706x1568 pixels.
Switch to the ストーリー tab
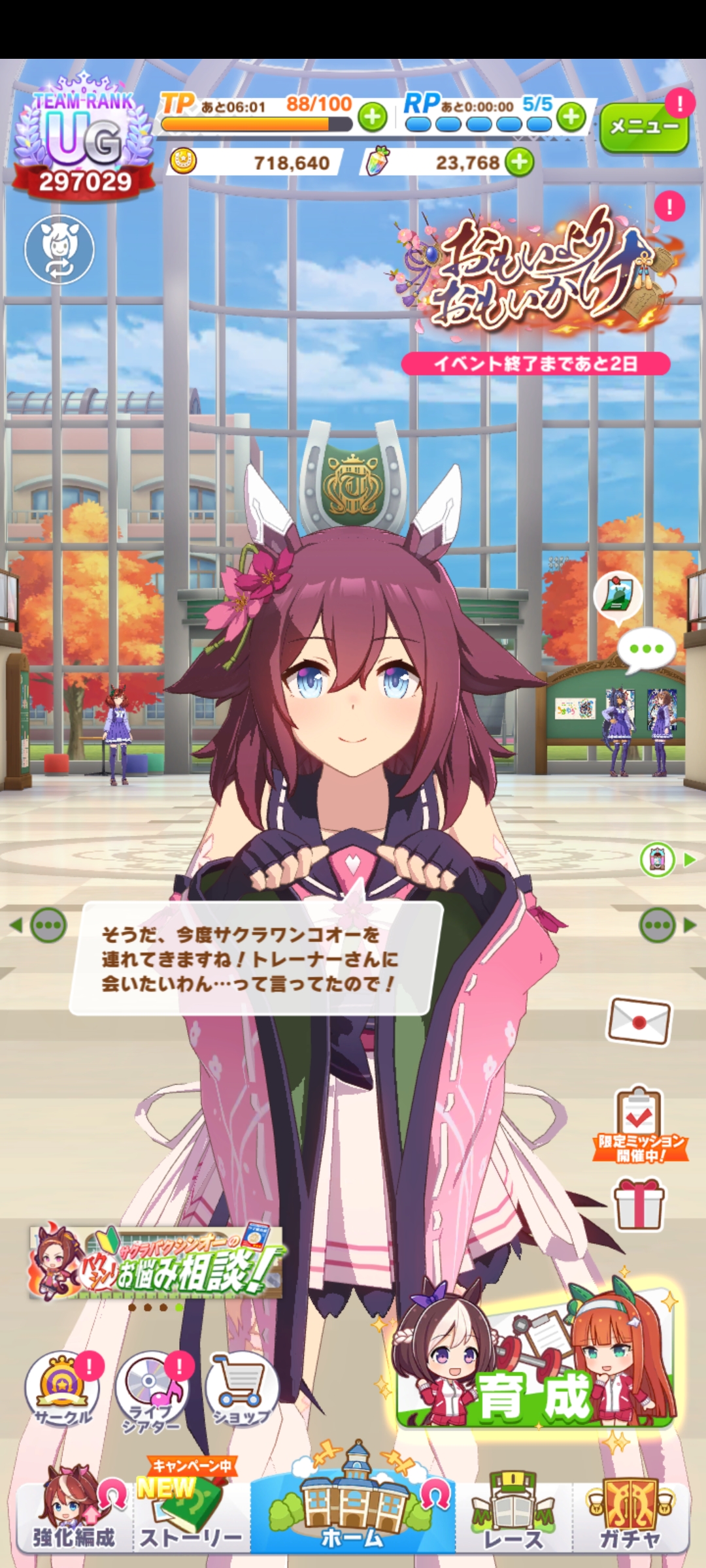[190, 1517]
